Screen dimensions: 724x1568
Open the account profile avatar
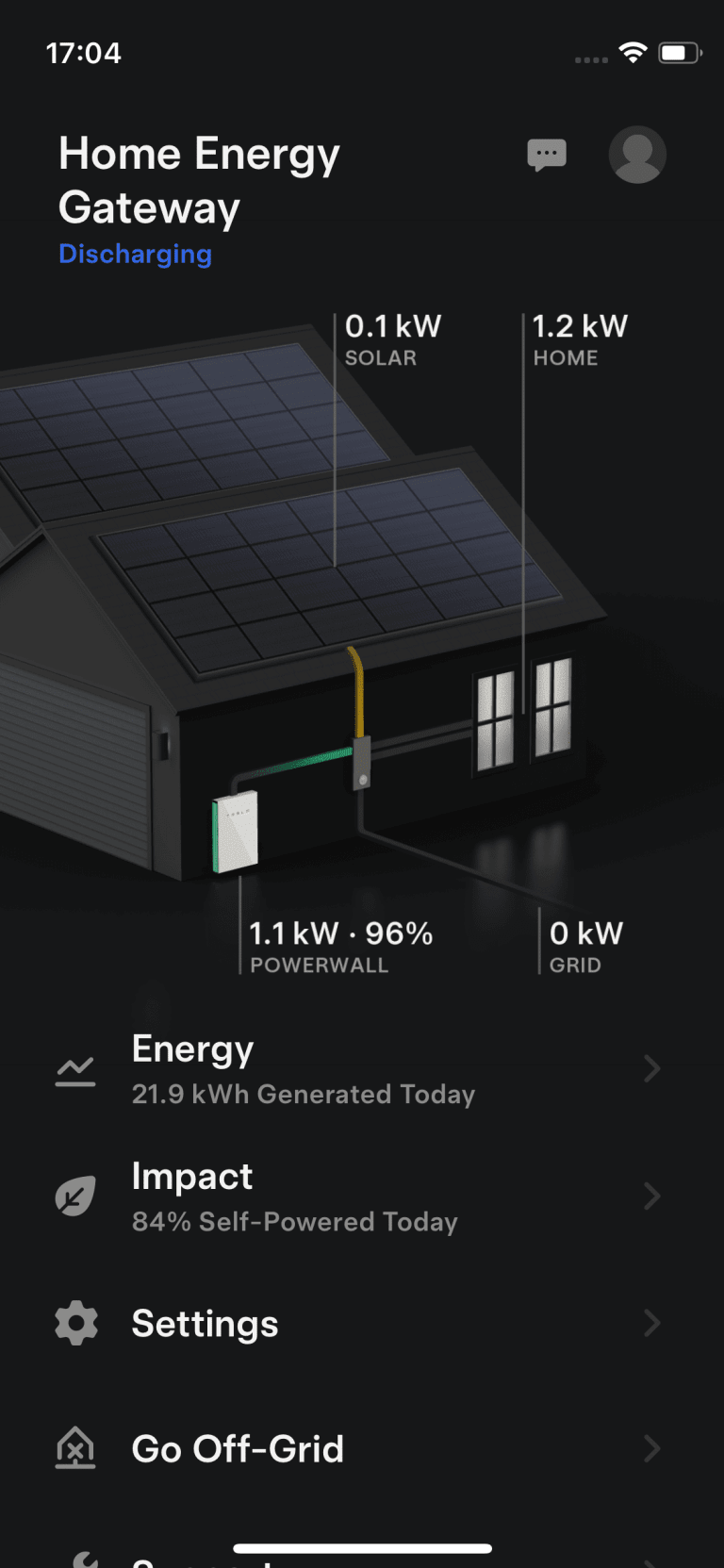pos(637,155)
